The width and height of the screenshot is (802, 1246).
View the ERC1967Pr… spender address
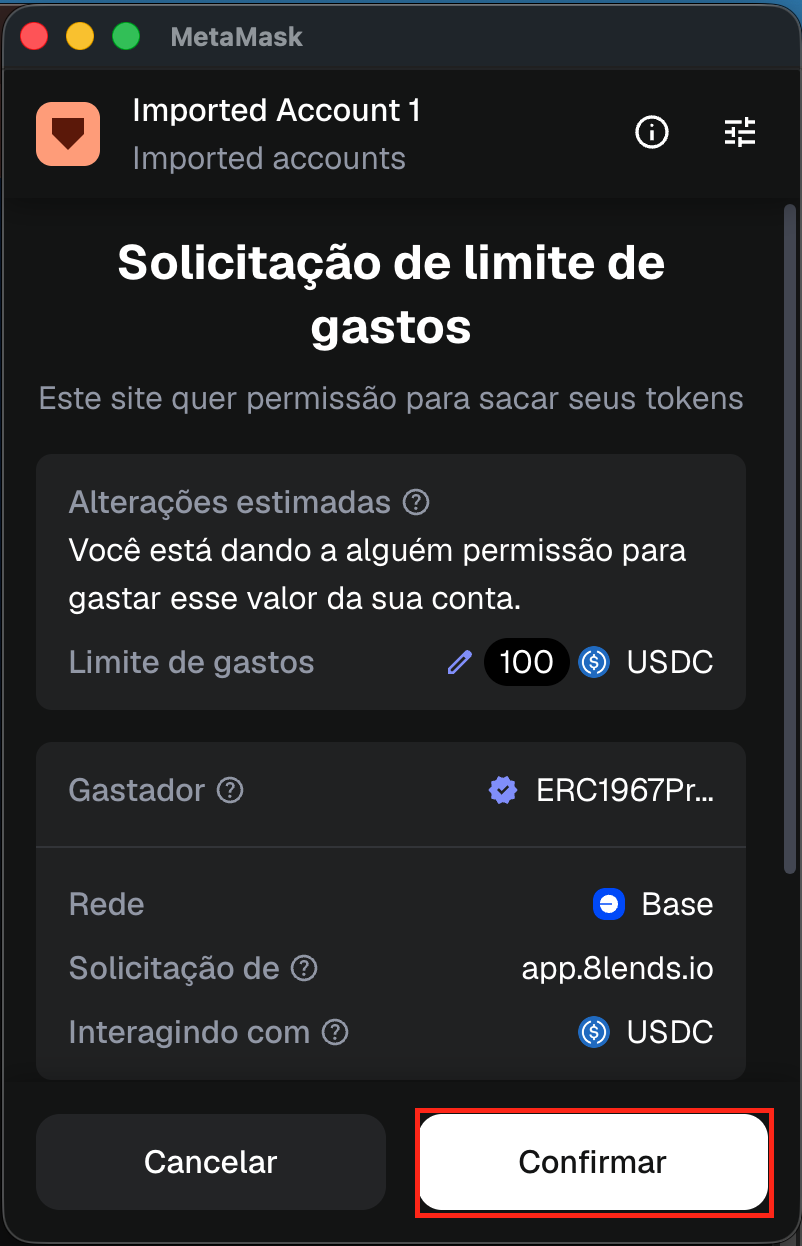[x=625, y=791]
